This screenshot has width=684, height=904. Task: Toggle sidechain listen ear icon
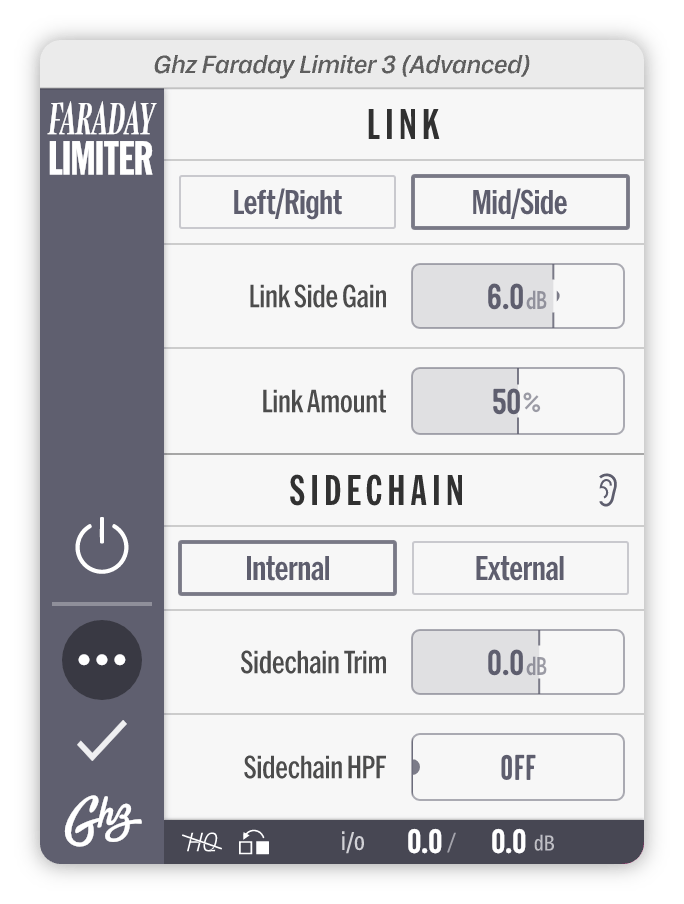pyautogui.click(x=607, y=491)
